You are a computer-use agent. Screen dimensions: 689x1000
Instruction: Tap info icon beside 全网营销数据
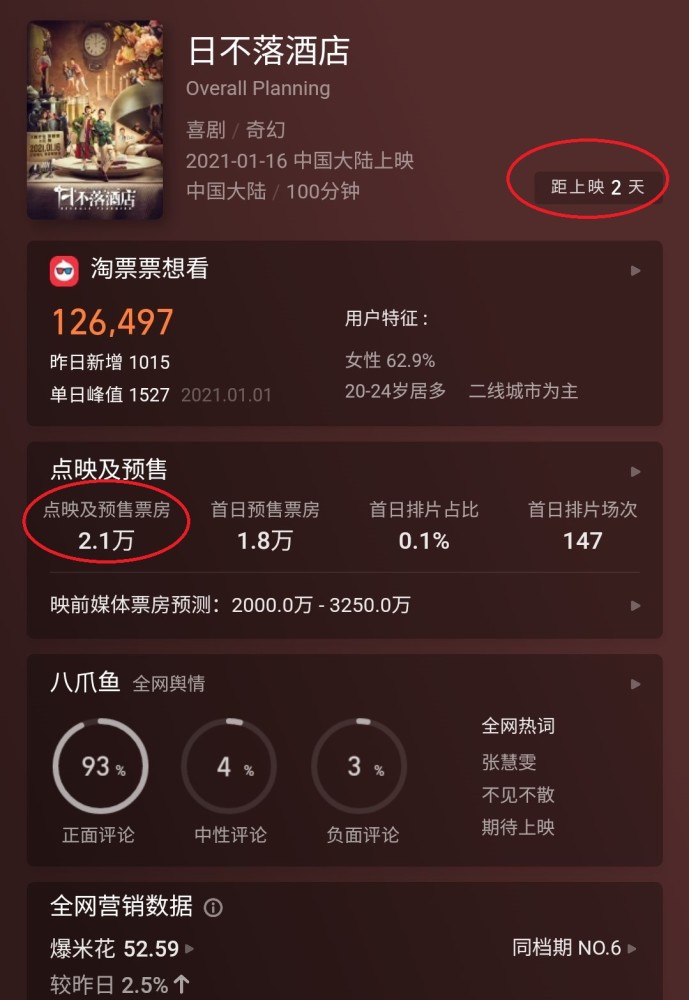213,908
